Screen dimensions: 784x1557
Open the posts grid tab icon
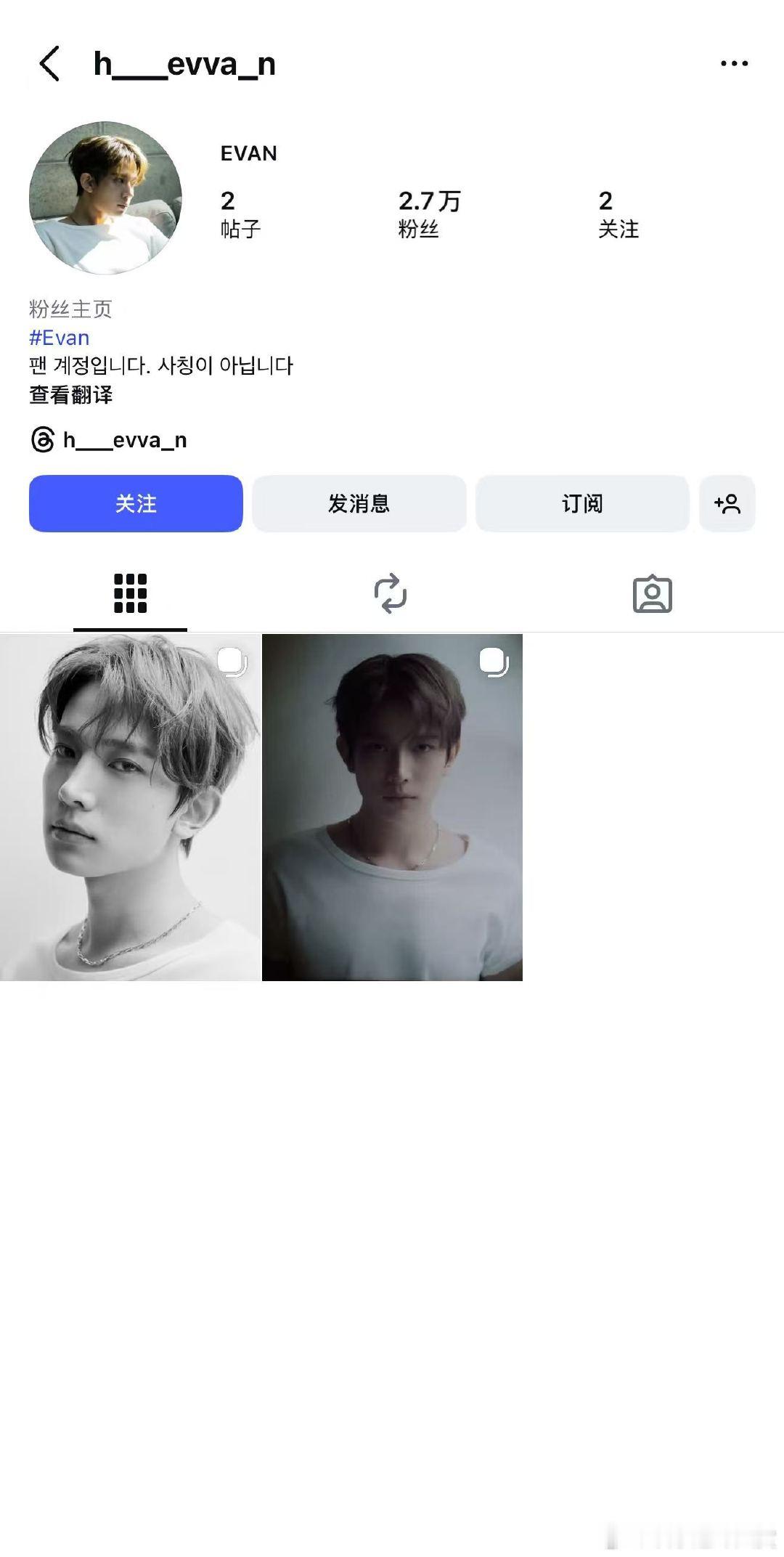click(x=129, y=594)
